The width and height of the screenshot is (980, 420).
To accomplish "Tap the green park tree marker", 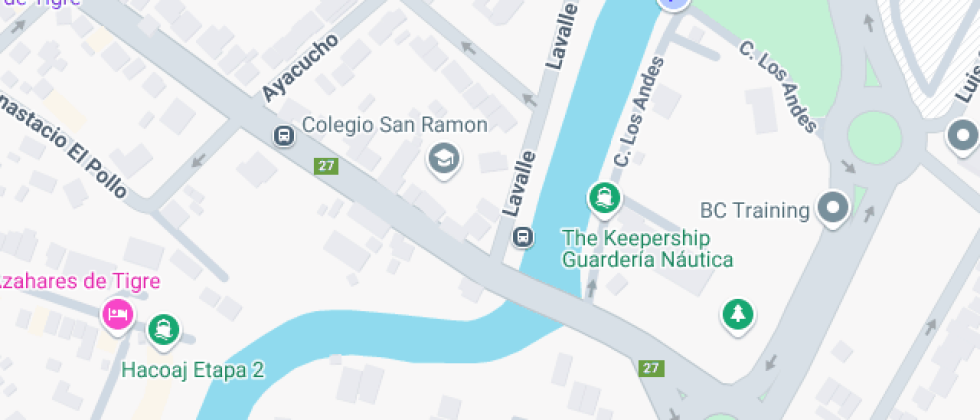I will point(738,314).
